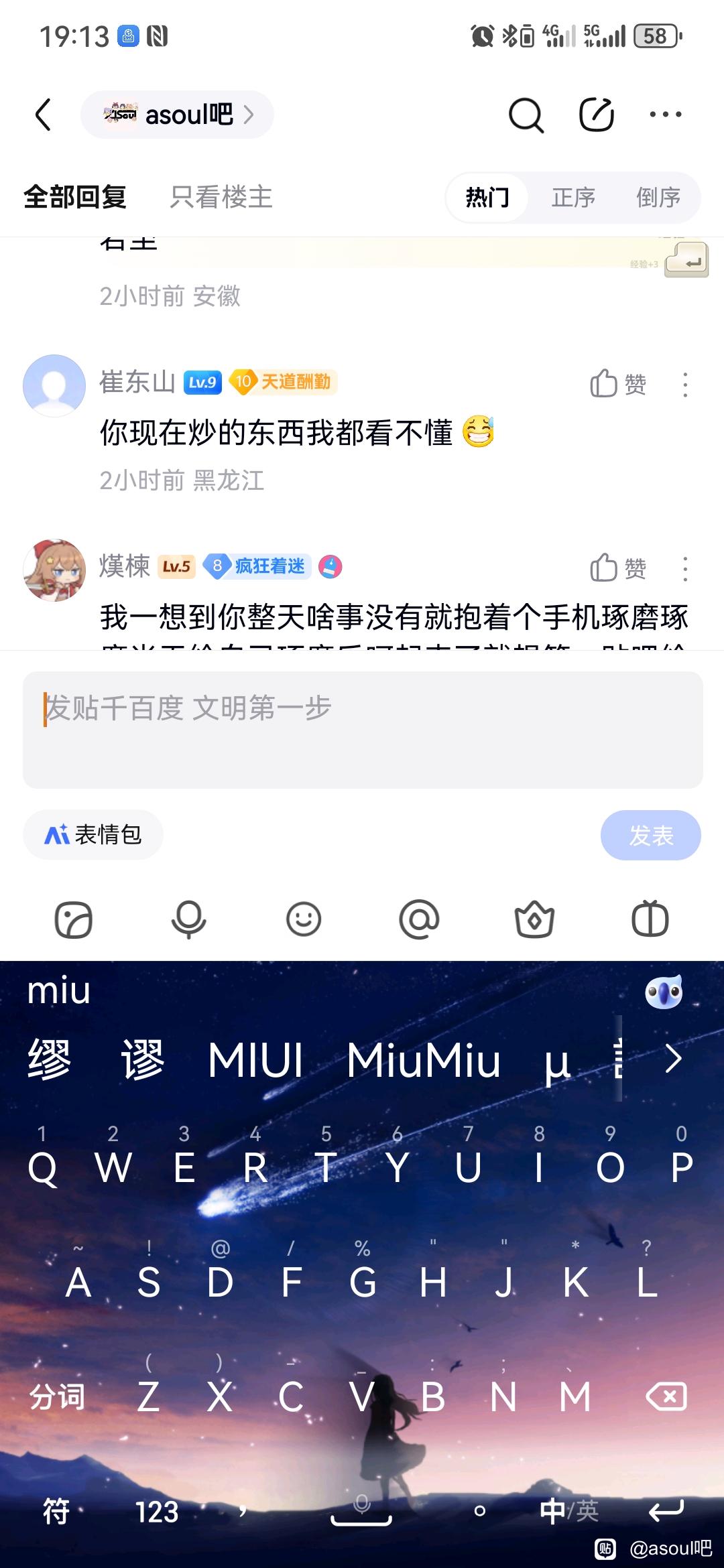
Task: Select 倒序 sort order
Action: point(658,198)
